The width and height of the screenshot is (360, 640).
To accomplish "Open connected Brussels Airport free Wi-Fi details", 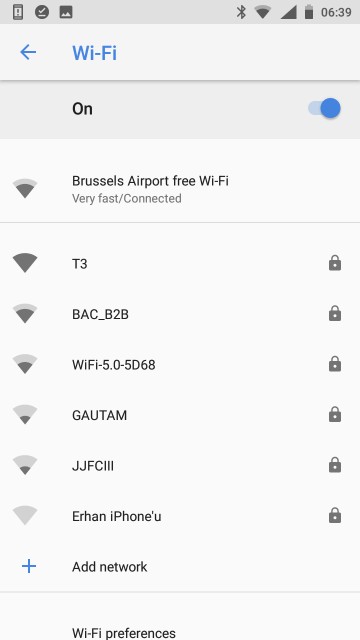I will (x=180, y=189).
